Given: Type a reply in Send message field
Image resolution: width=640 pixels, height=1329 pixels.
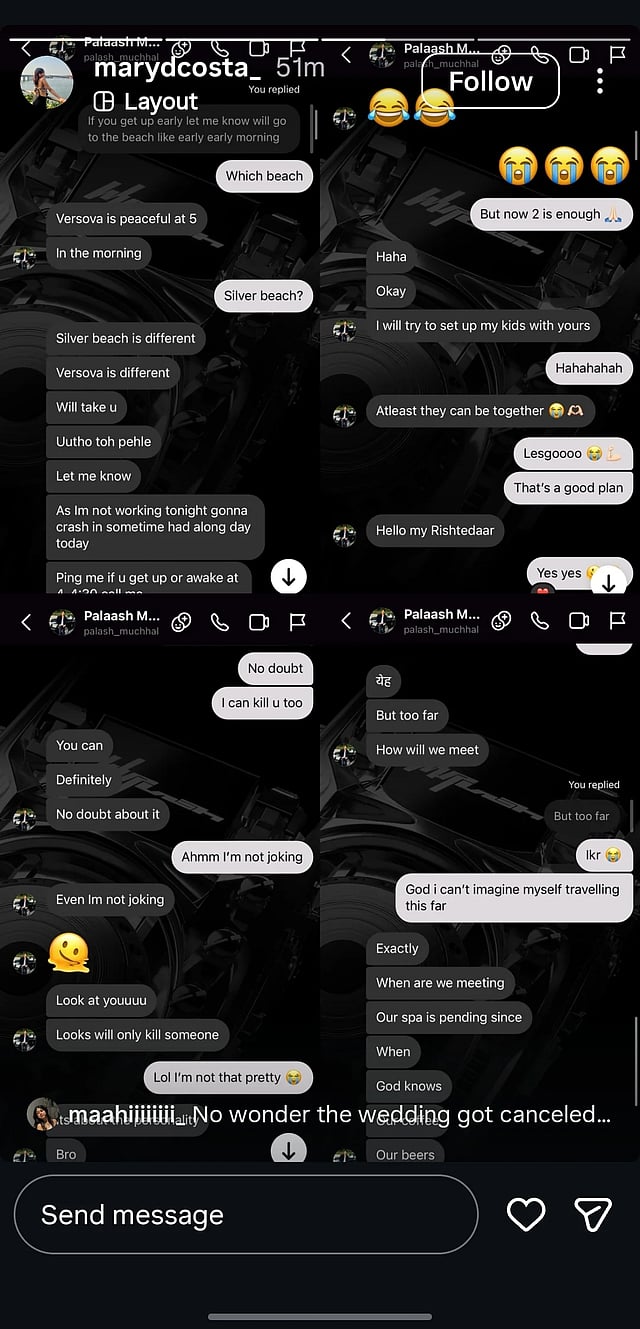Looking at the screenshot, I should coord(245,1214).
